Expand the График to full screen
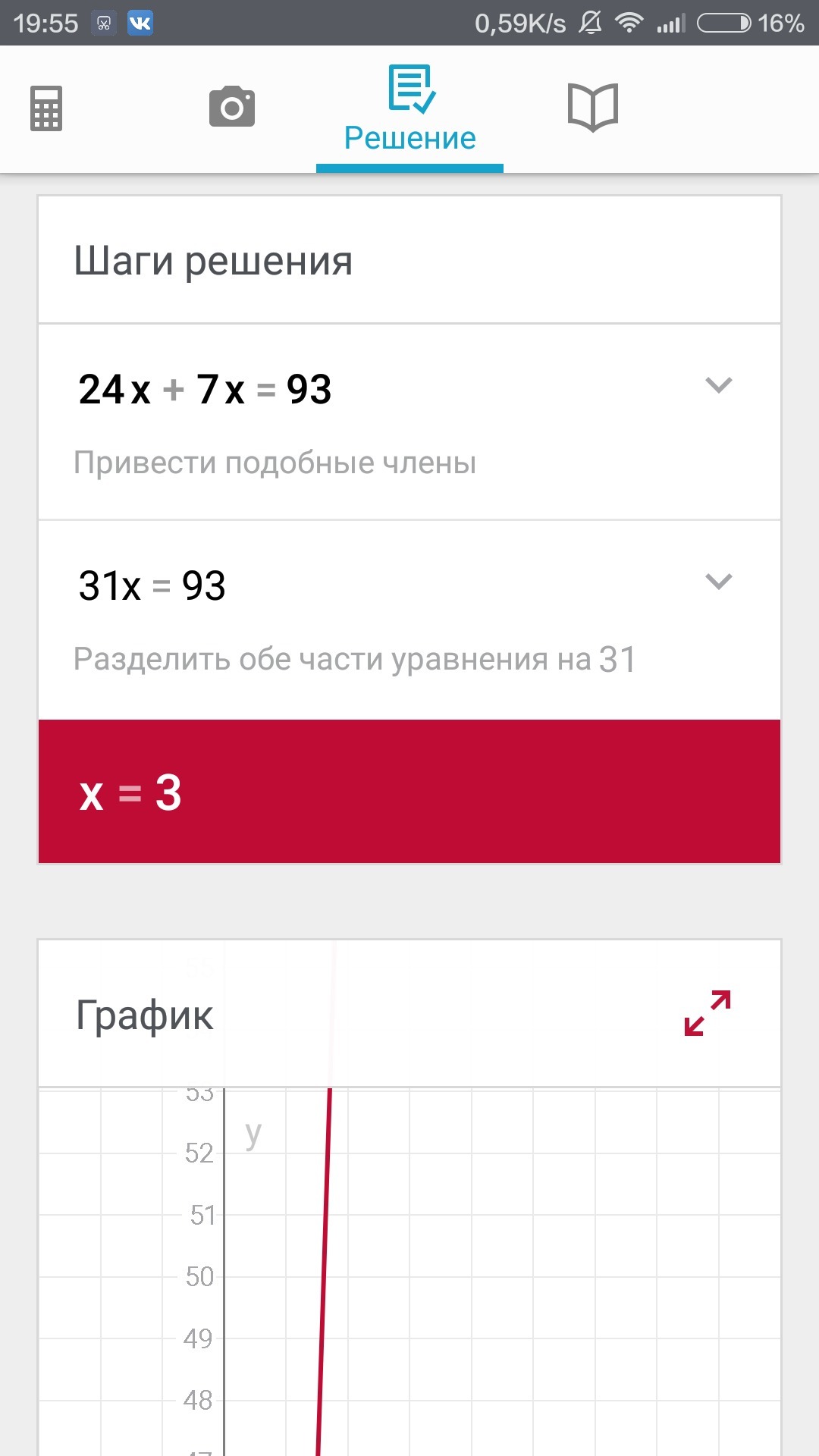The width and height of the screenshot is (819, 1456). pos(707,1013)
